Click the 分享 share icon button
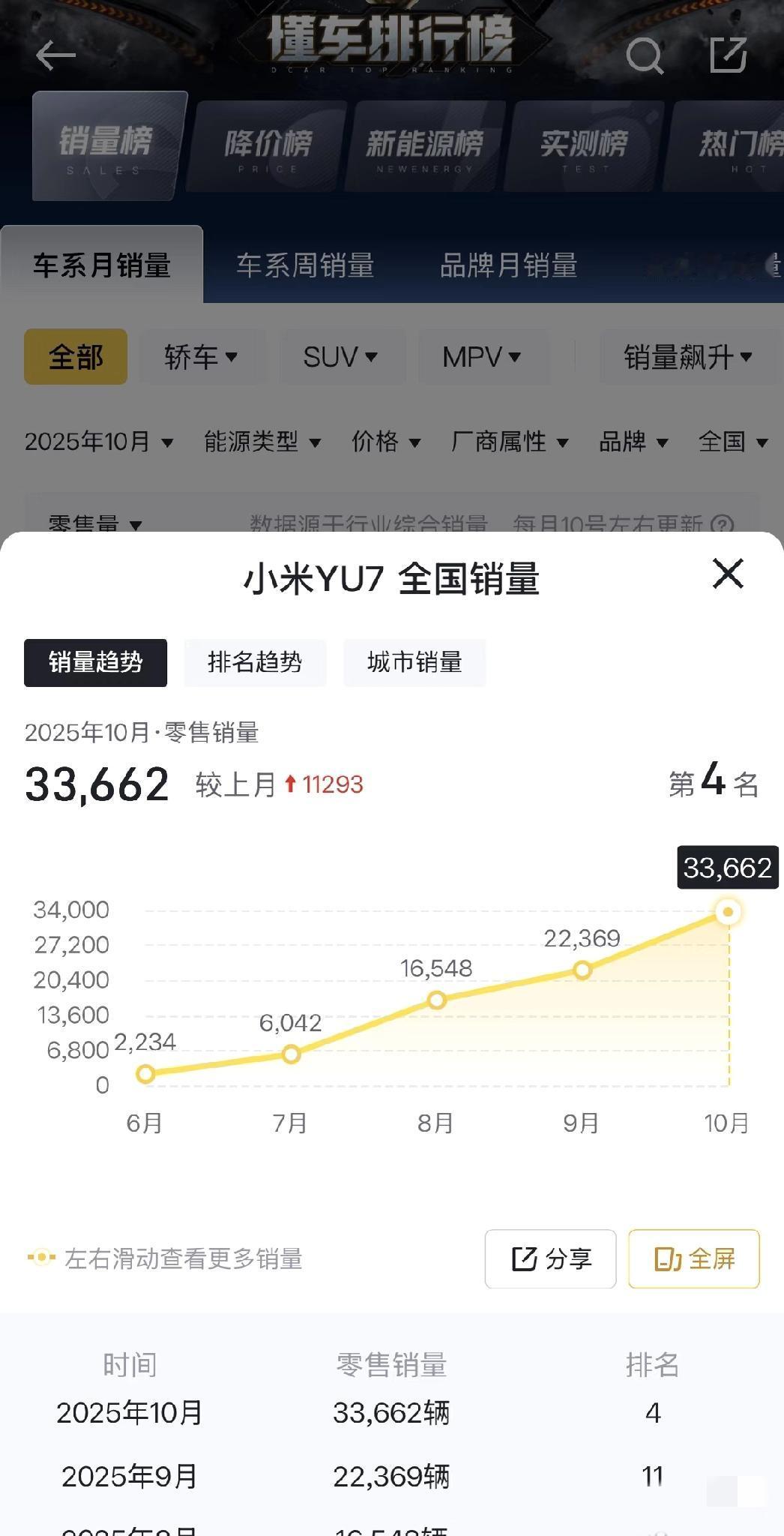This screenshot has width=784, height=1536. point(551,1260)
